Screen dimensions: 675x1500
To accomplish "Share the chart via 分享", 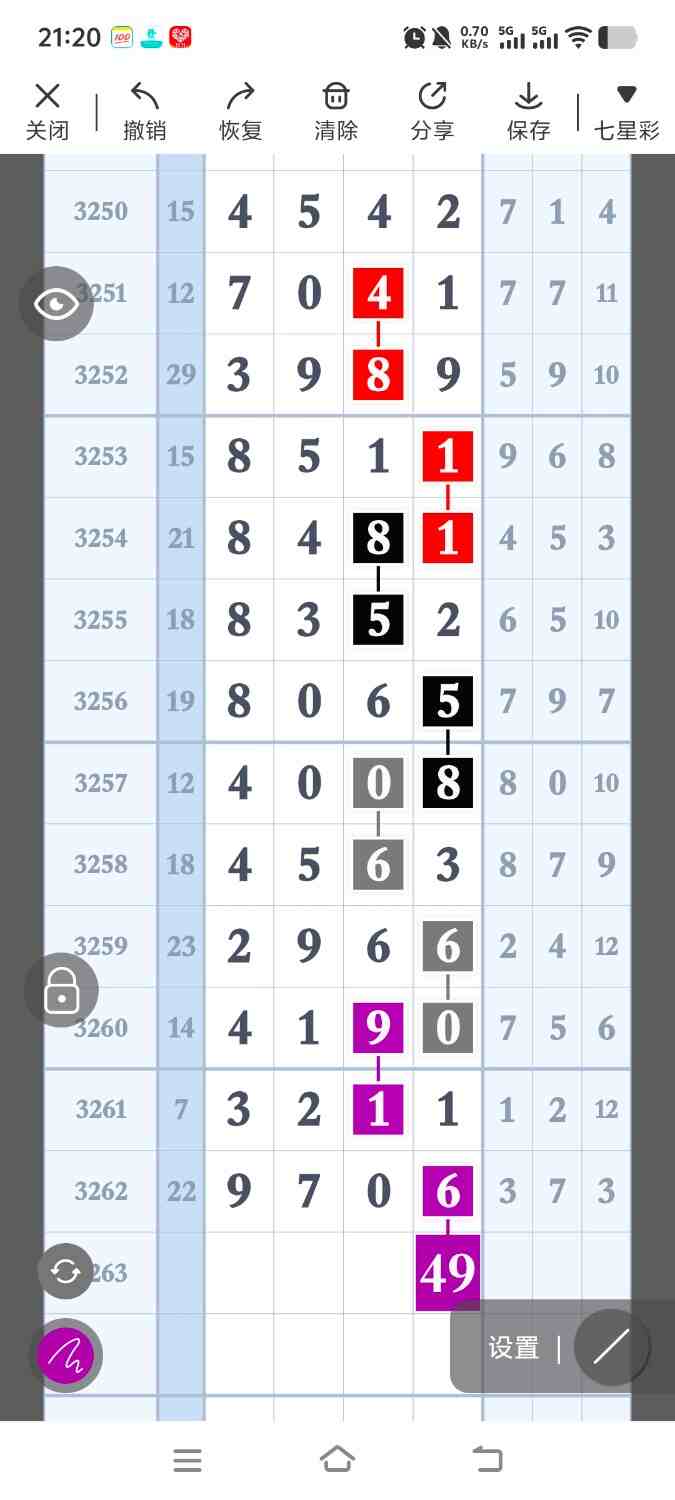I will 432,111.
